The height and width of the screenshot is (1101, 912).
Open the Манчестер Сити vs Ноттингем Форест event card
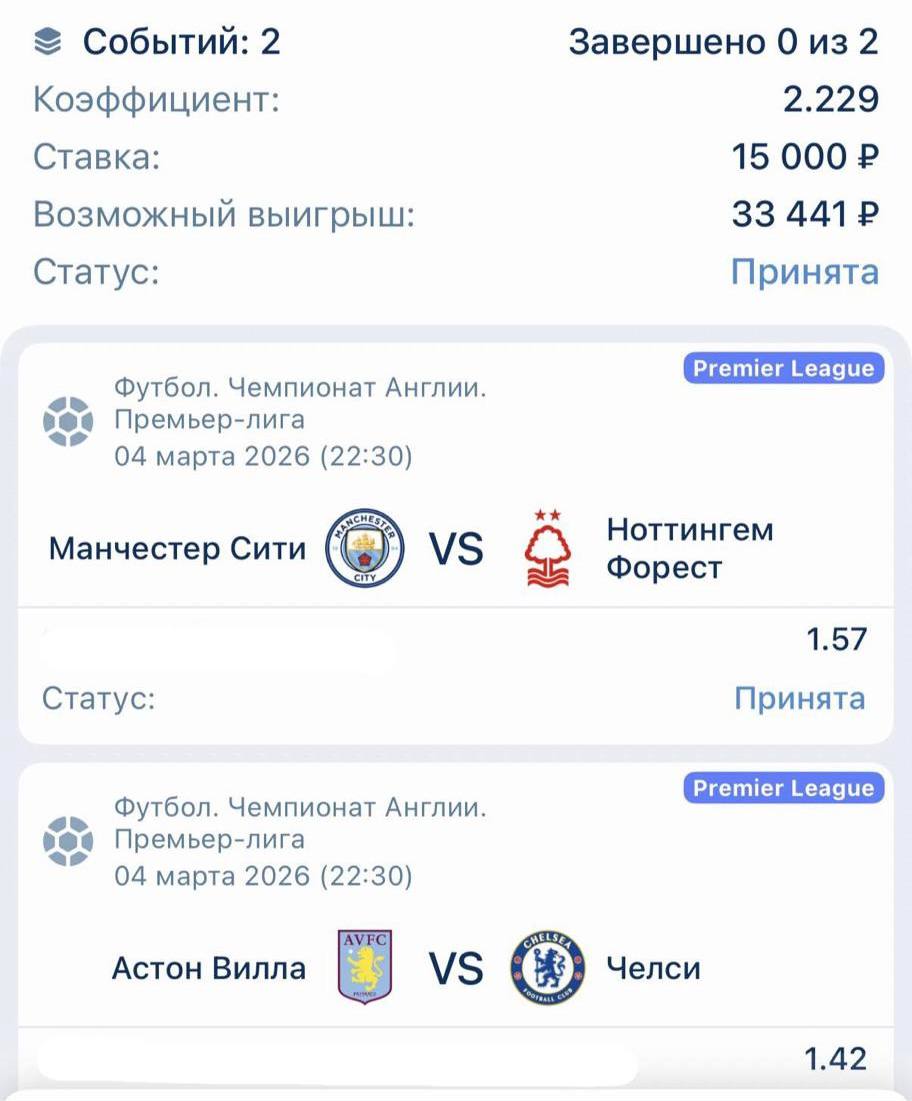(x=455, y=548)
